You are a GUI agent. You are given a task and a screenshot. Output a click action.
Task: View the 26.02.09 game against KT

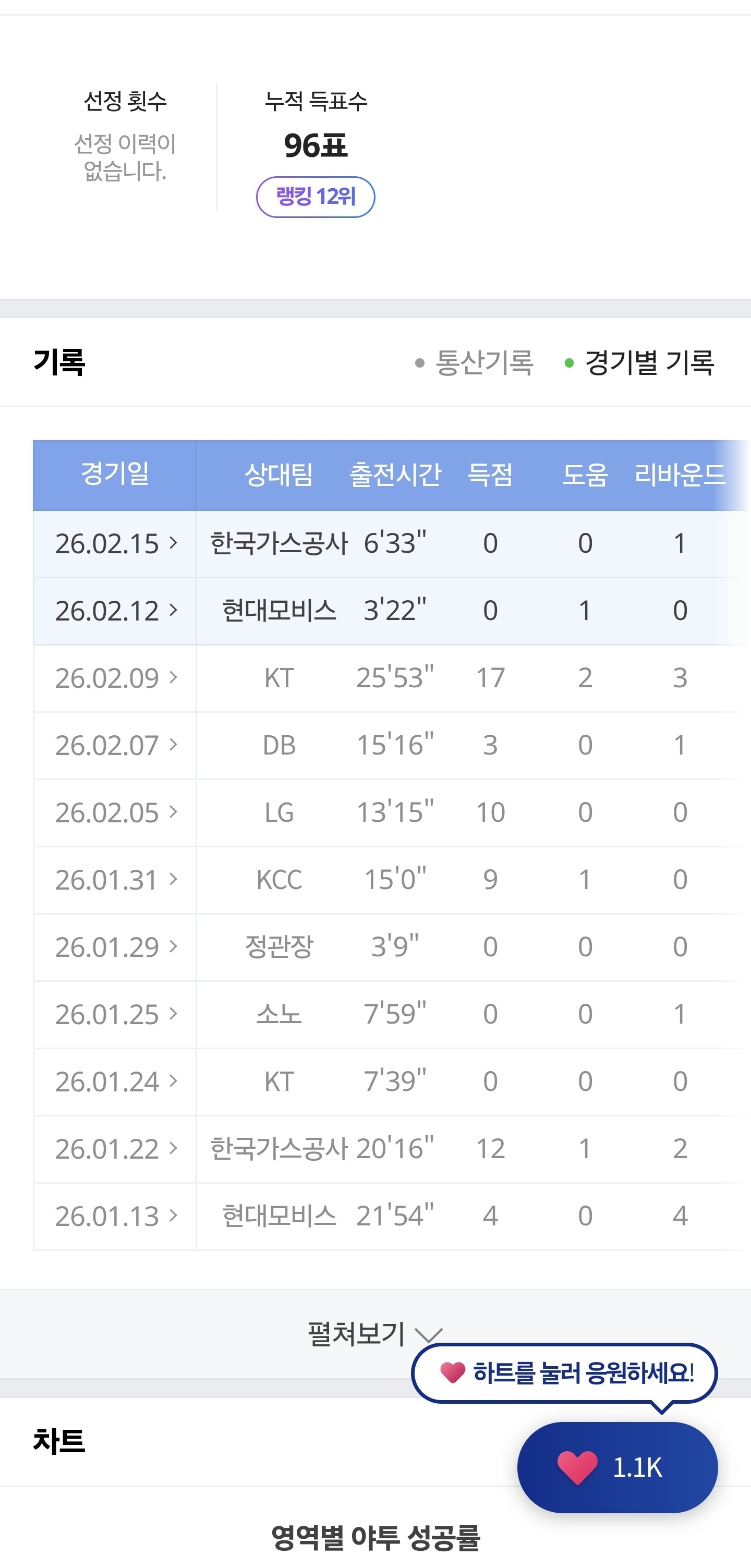tap(116, 678)
